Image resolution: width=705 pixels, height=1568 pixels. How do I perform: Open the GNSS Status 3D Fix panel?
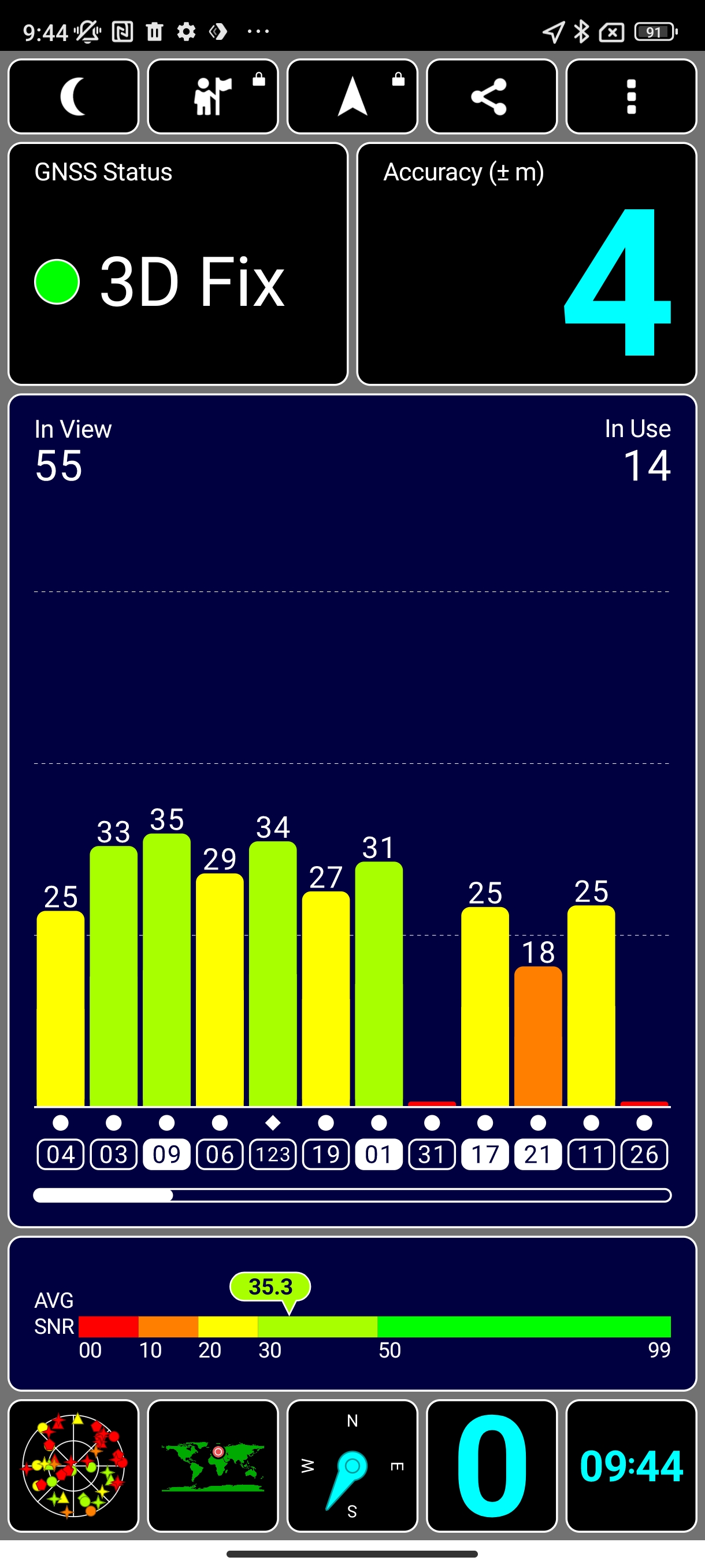click(177, 264)
